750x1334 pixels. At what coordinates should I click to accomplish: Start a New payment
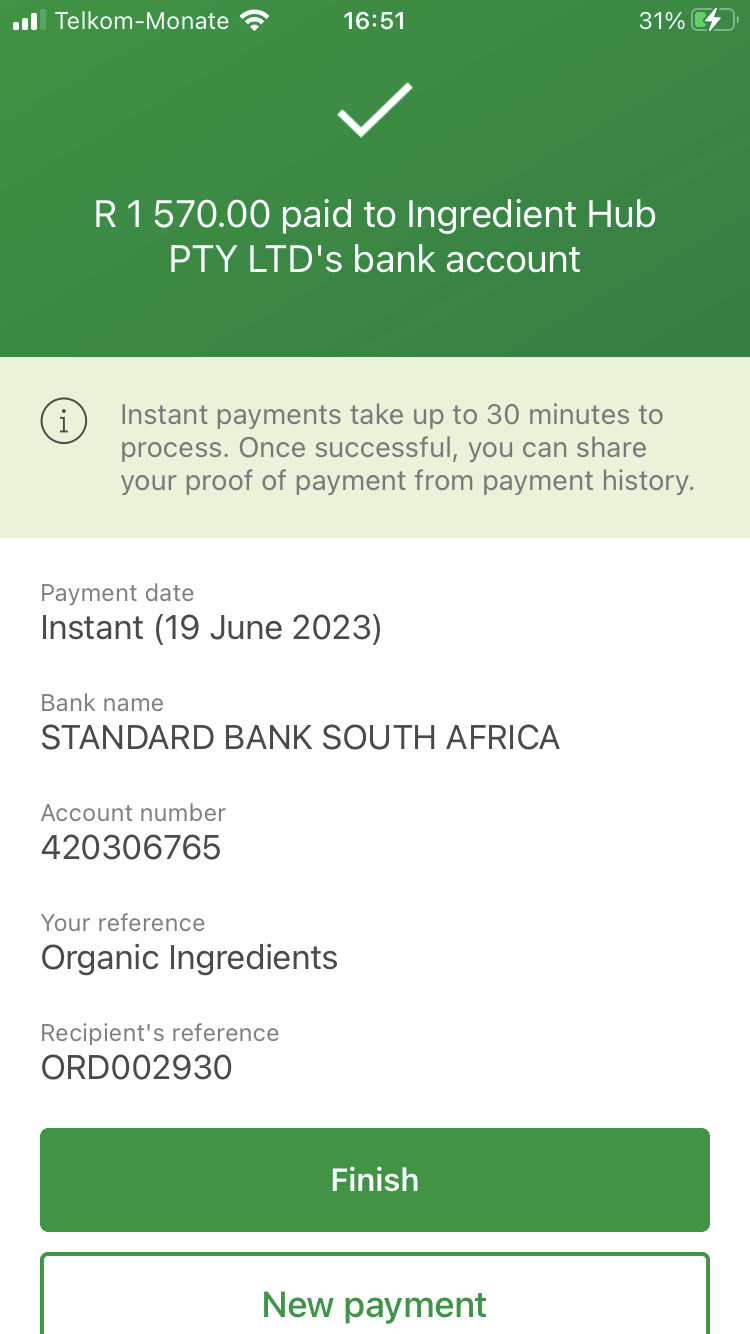(375, 1294)
